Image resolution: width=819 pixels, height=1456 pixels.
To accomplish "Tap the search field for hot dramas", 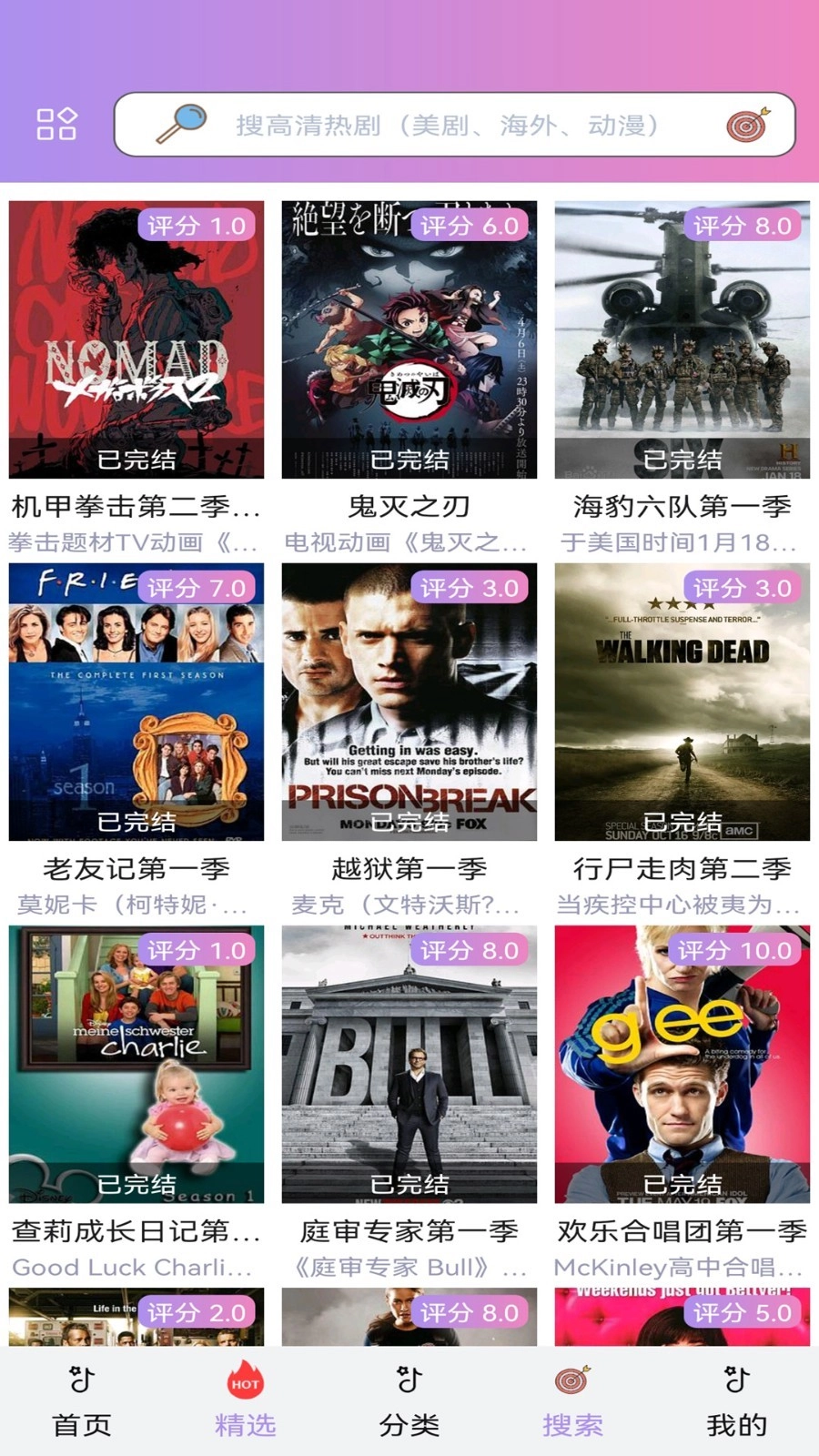I will pos(446,125).
